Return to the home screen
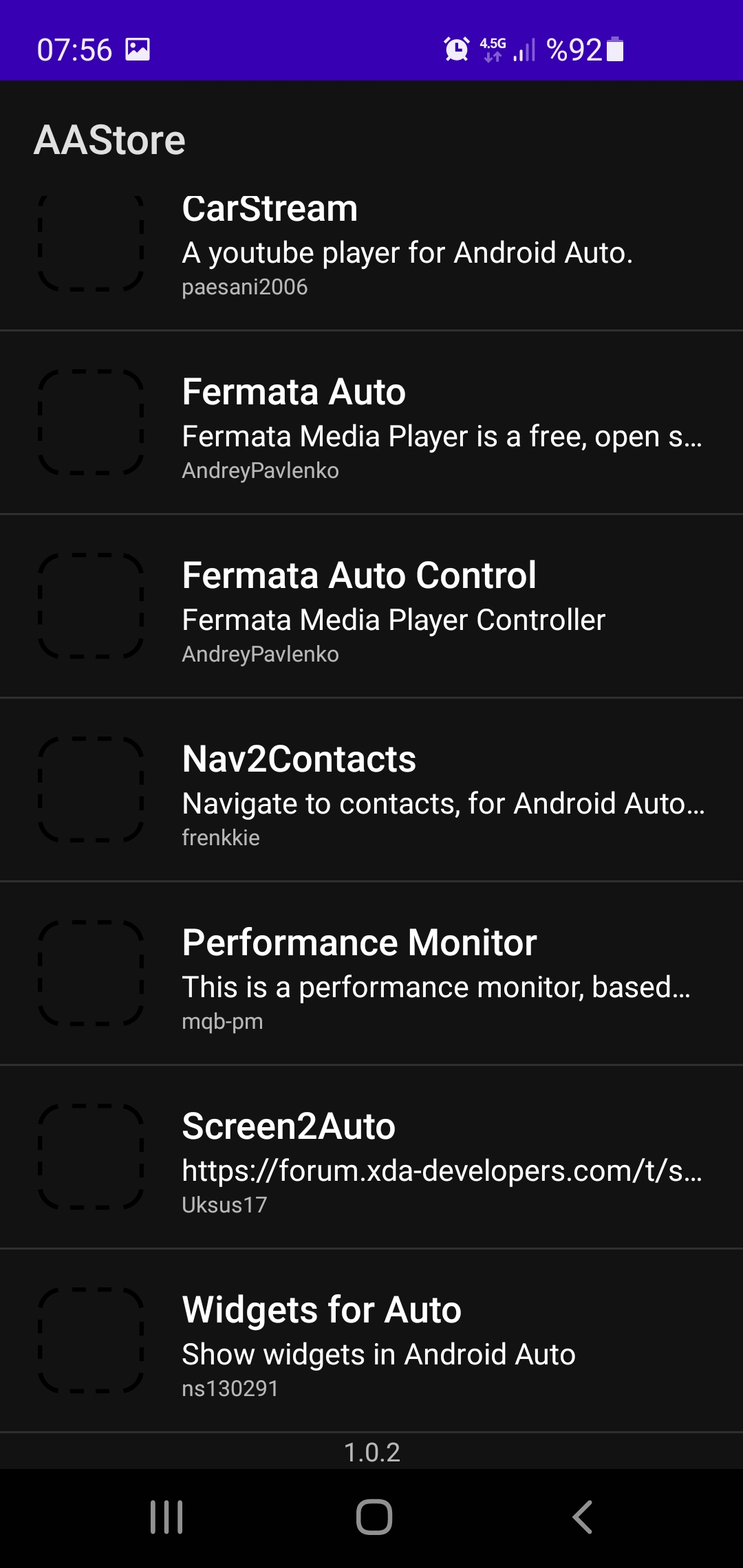This screenshot has width=743, height=1568. 374,1517
